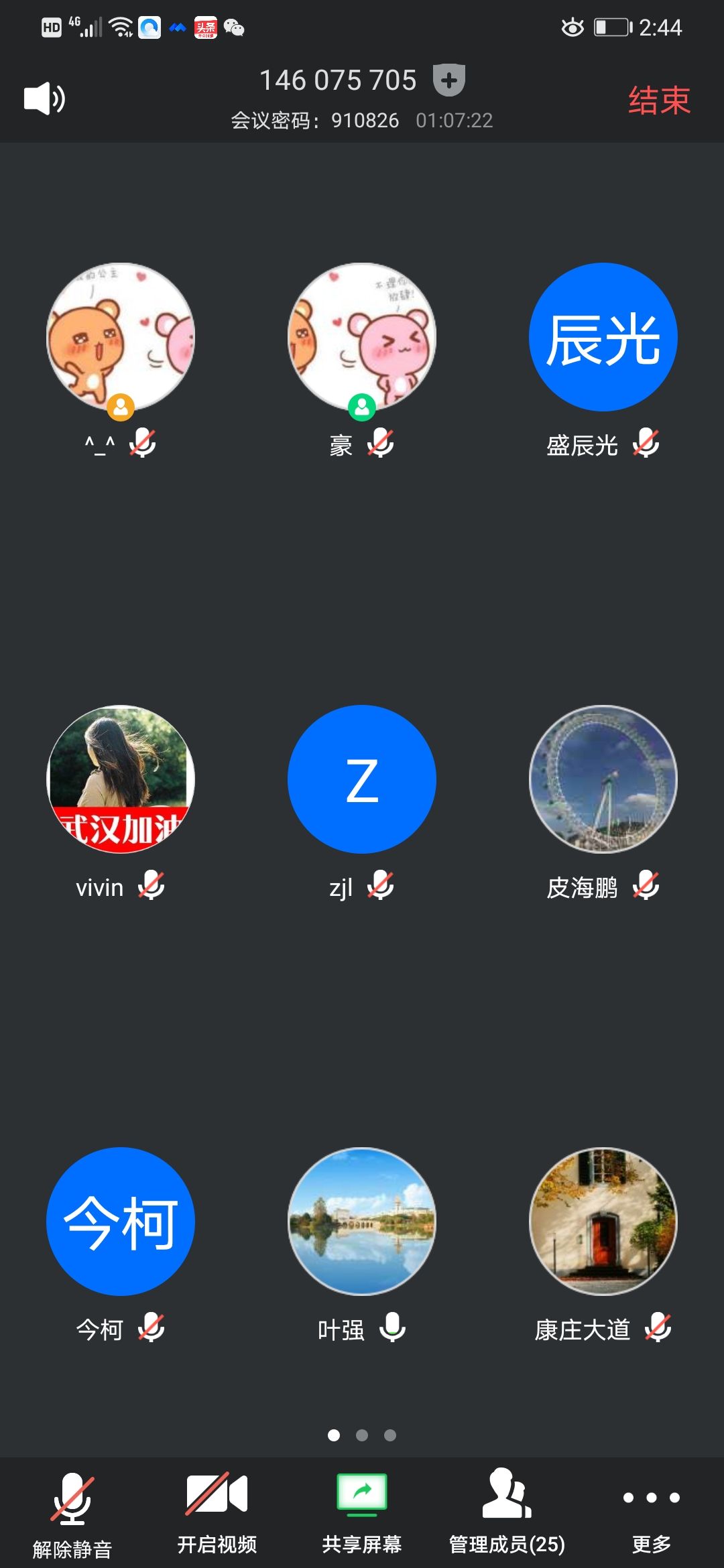End the meeting with 结束
The height and width of the screenshot is (1568, 724).
point(659,101)
